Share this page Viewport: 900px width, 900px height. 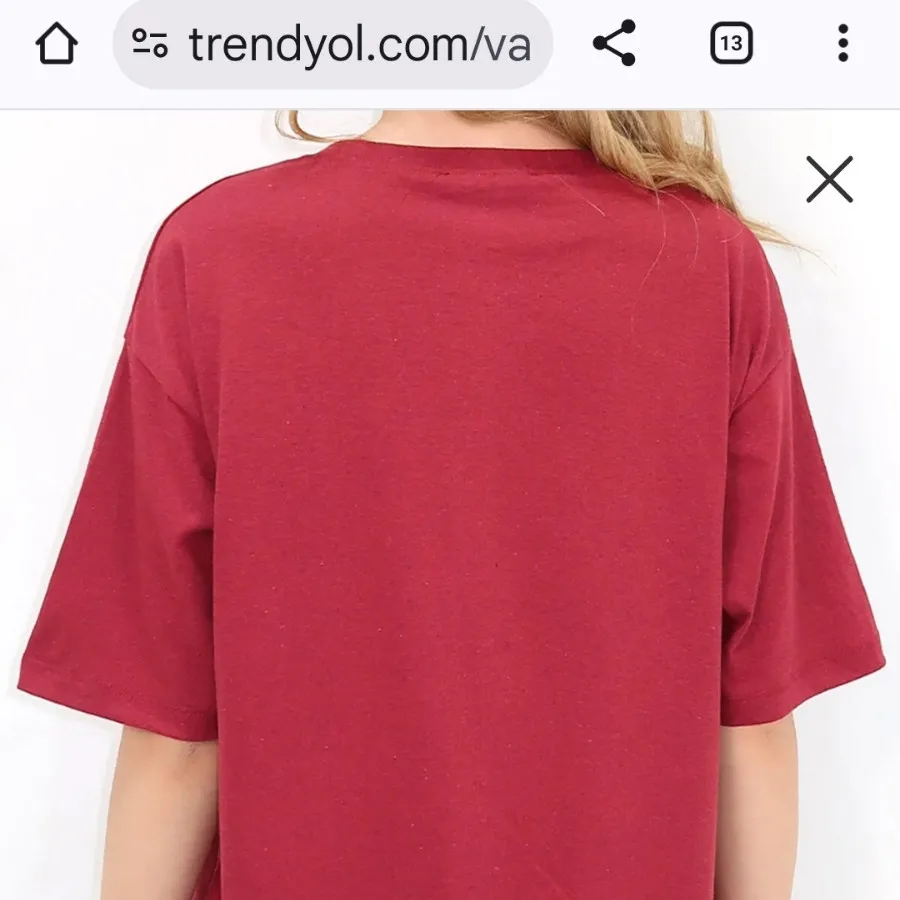tap(614, 44)
